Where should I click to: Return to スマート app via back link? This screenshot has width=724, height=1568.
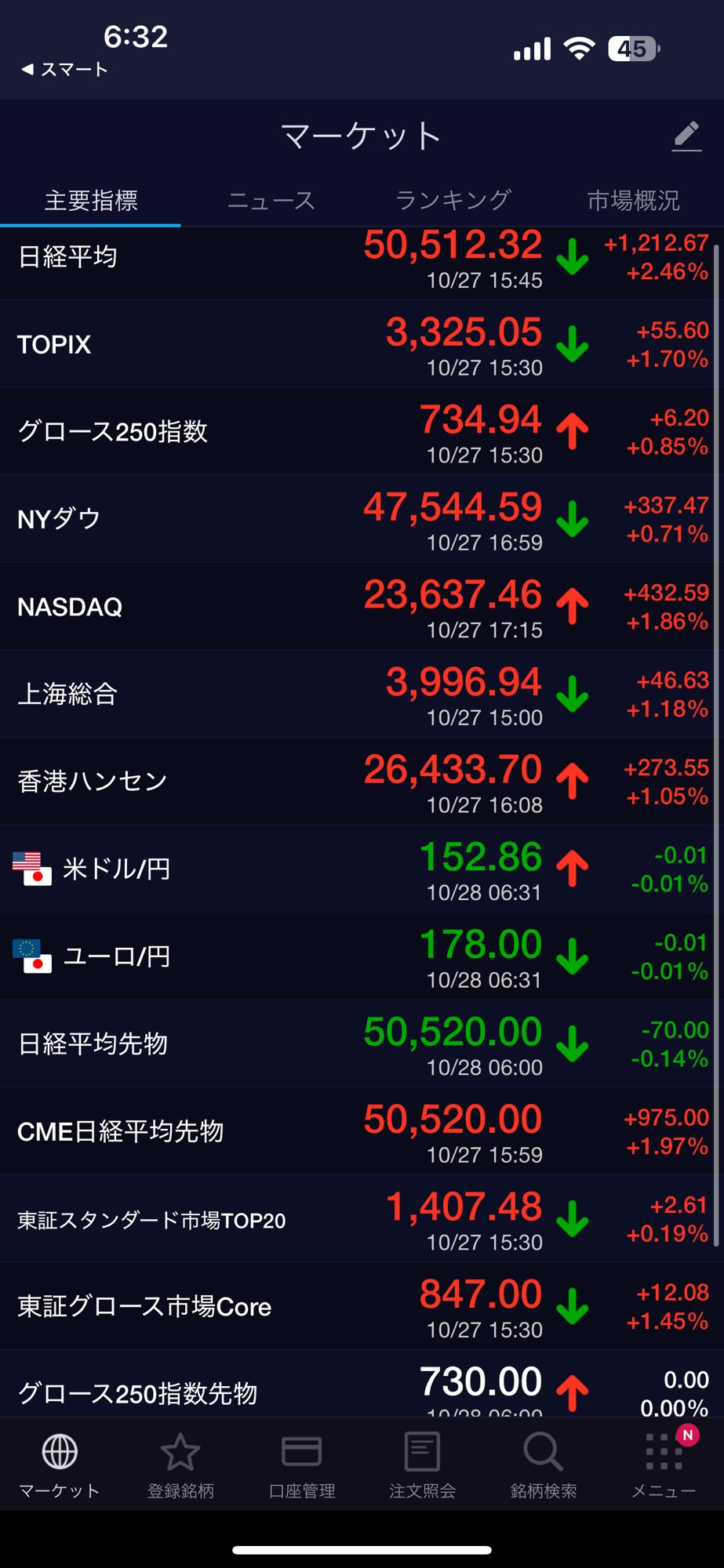tap(64, 69)
